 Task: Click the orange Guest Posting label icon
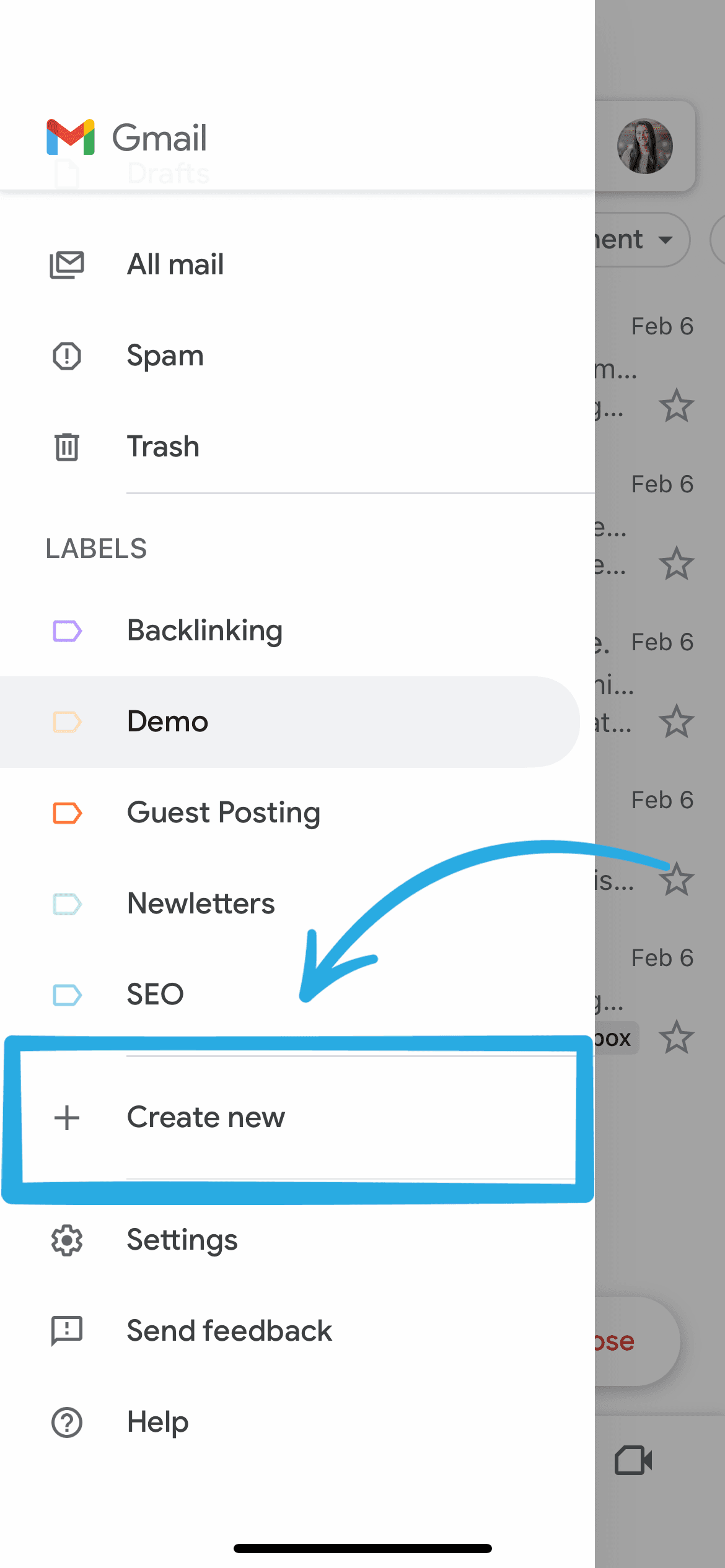(68, 812)
